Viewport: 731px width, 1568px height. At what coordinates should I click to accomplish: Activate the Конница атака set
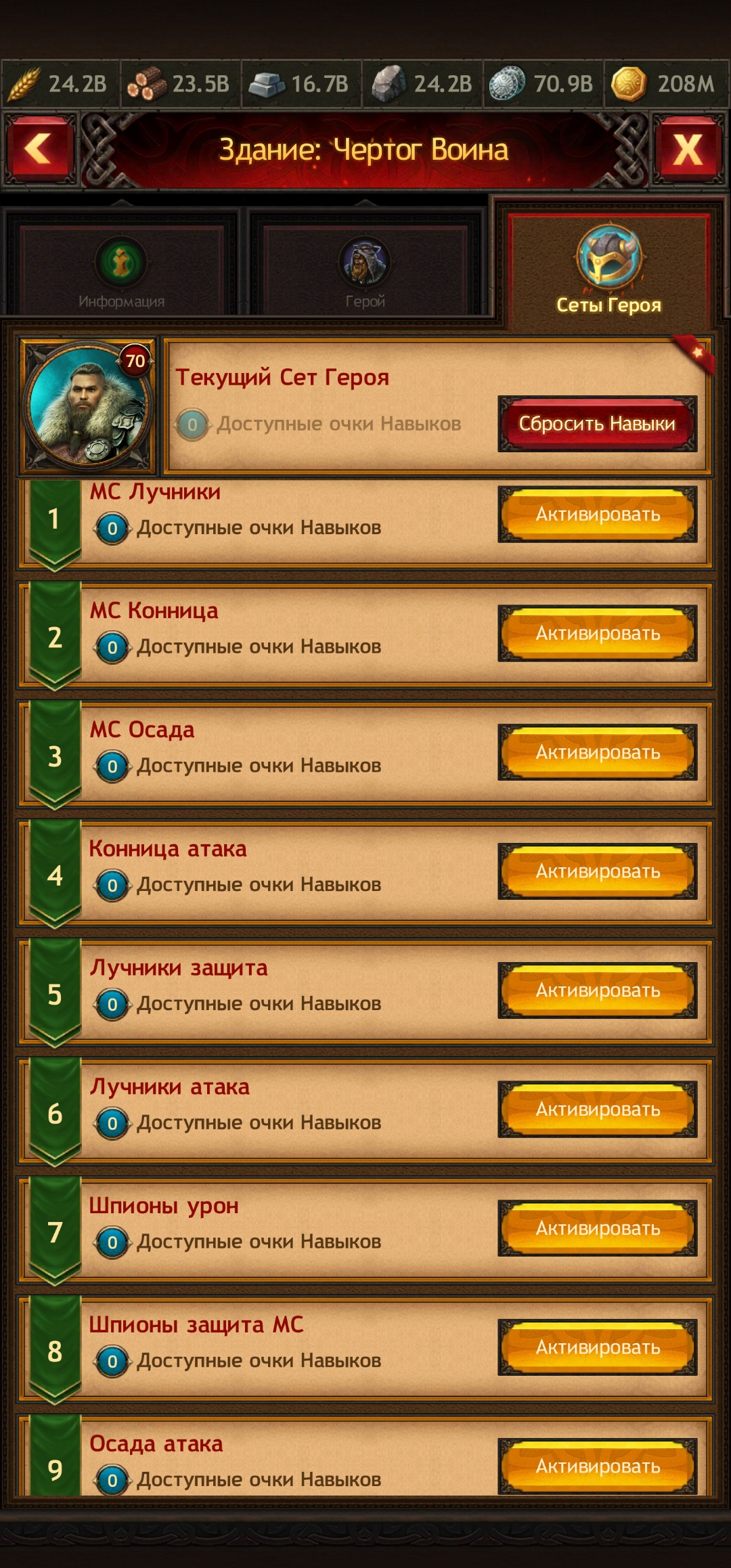coord(598,872)
